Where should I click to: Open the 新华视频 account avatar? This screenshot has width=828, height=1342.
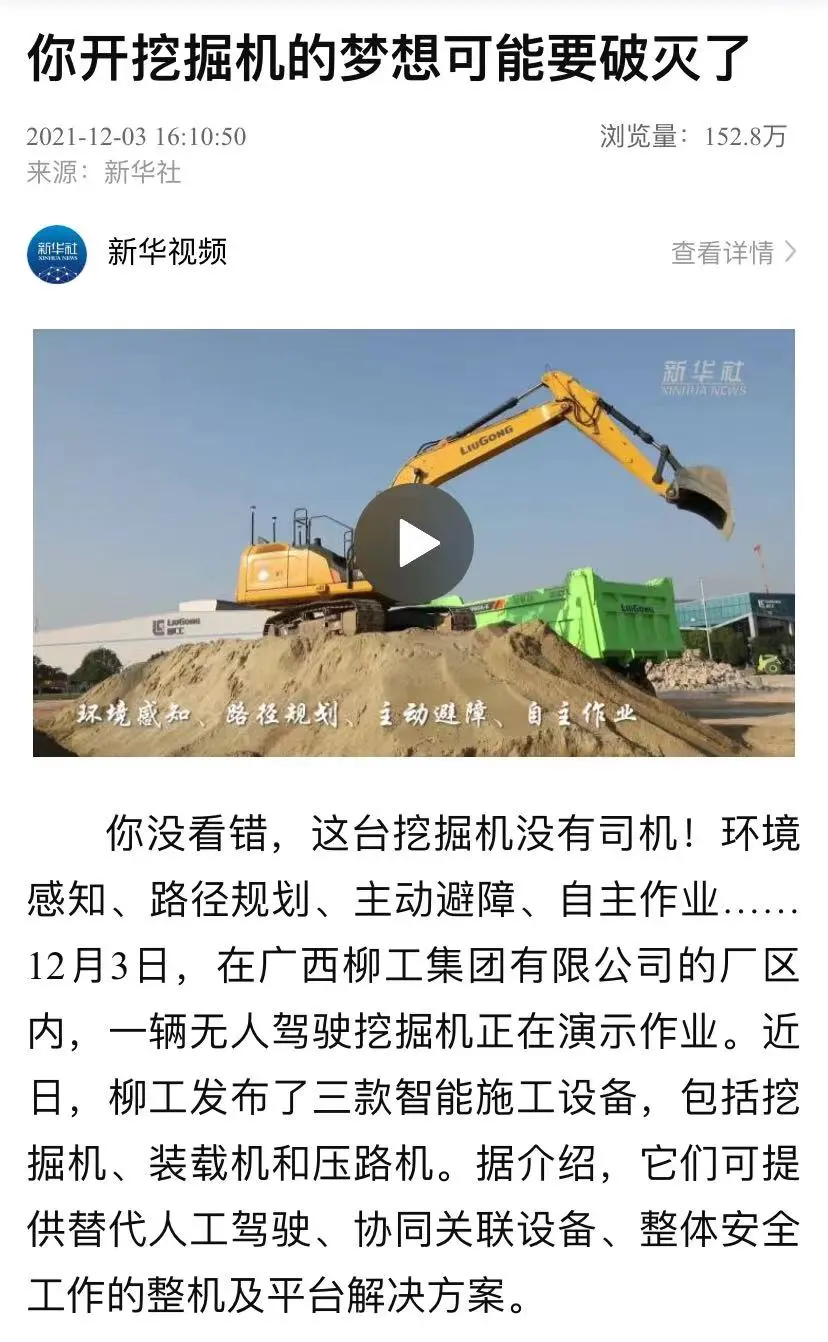click(57, 253)
